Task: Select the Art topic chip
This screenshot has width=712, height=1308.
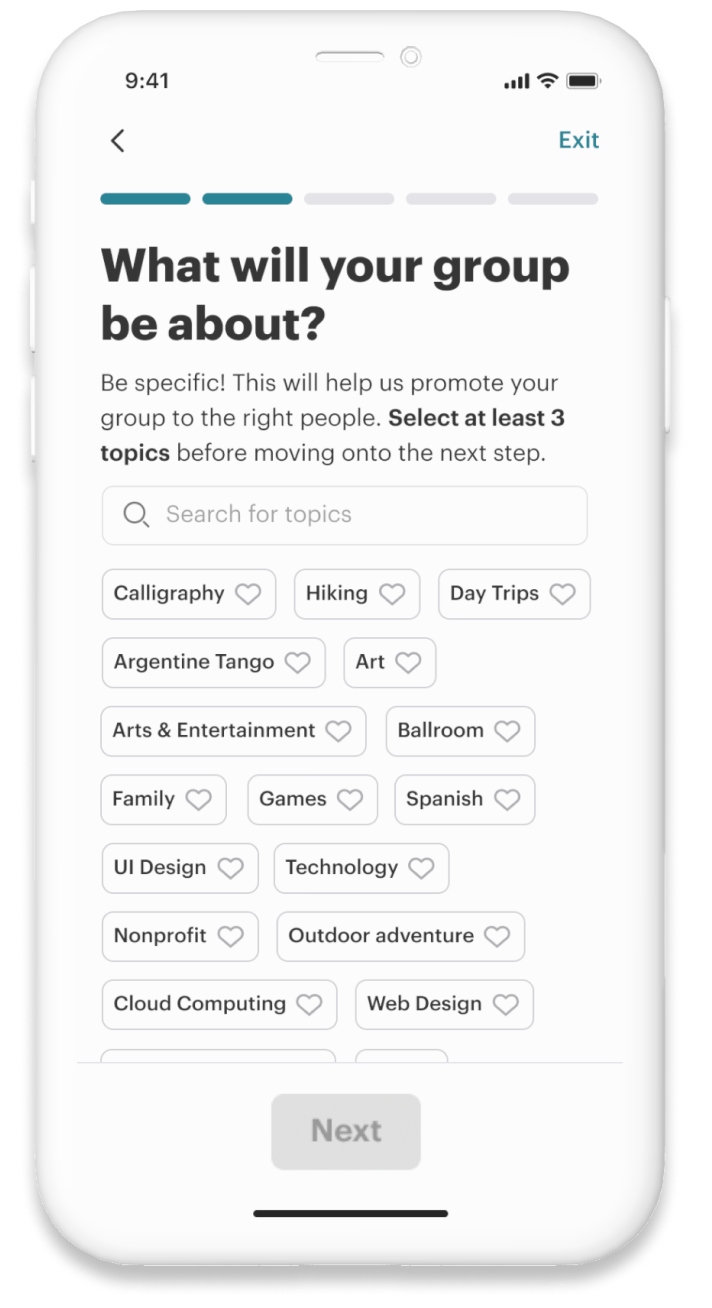Action: pyautogui.click(x=389, y=663)
